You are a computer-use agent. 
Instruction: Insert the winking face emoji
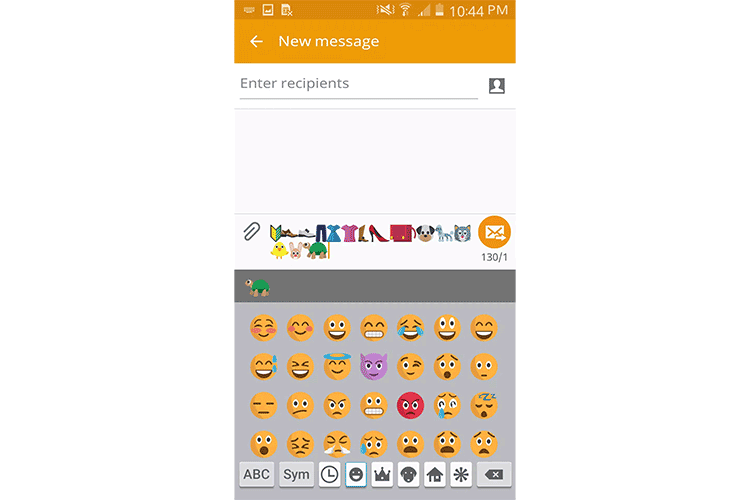[410, 367]
